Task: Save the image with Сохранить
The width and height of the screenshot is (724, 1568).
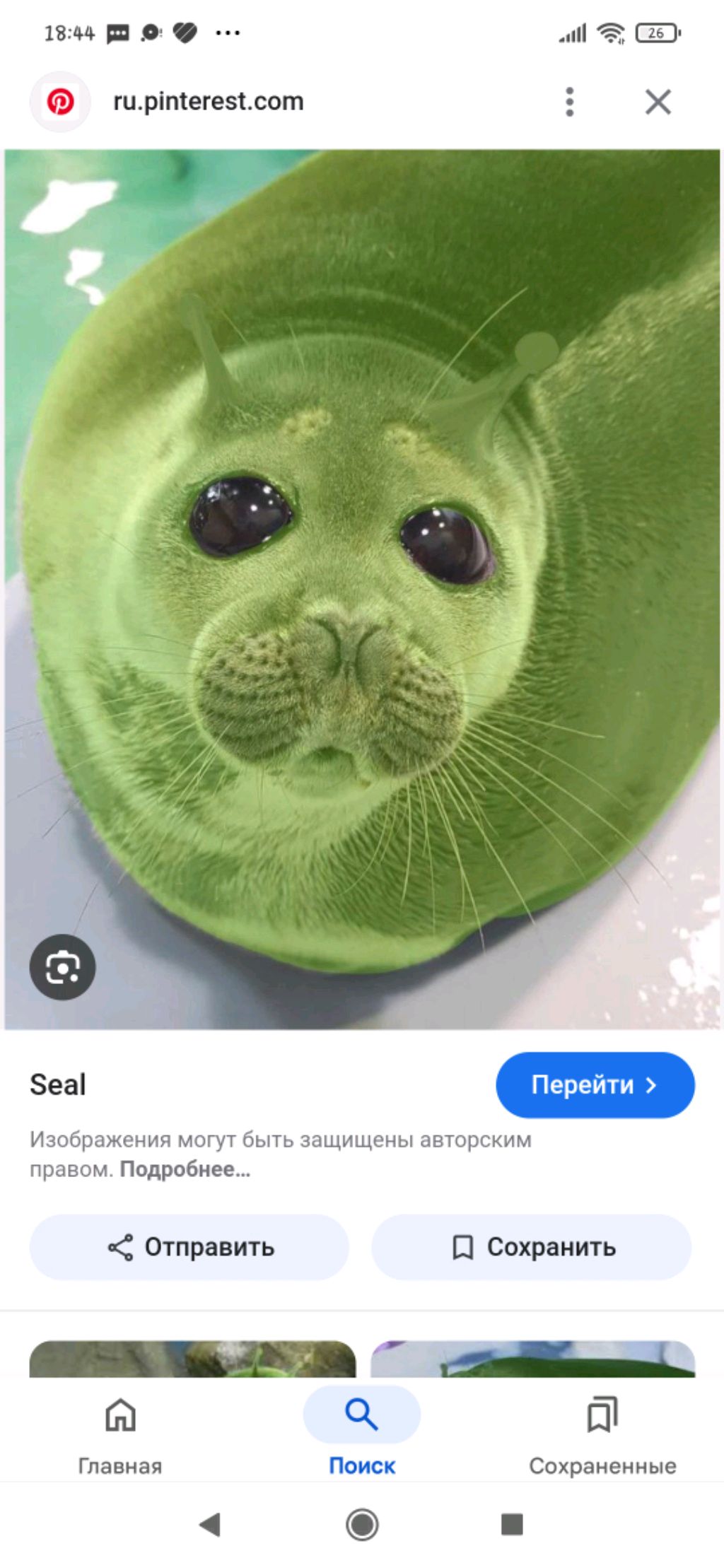Action: click(532, 1247)
